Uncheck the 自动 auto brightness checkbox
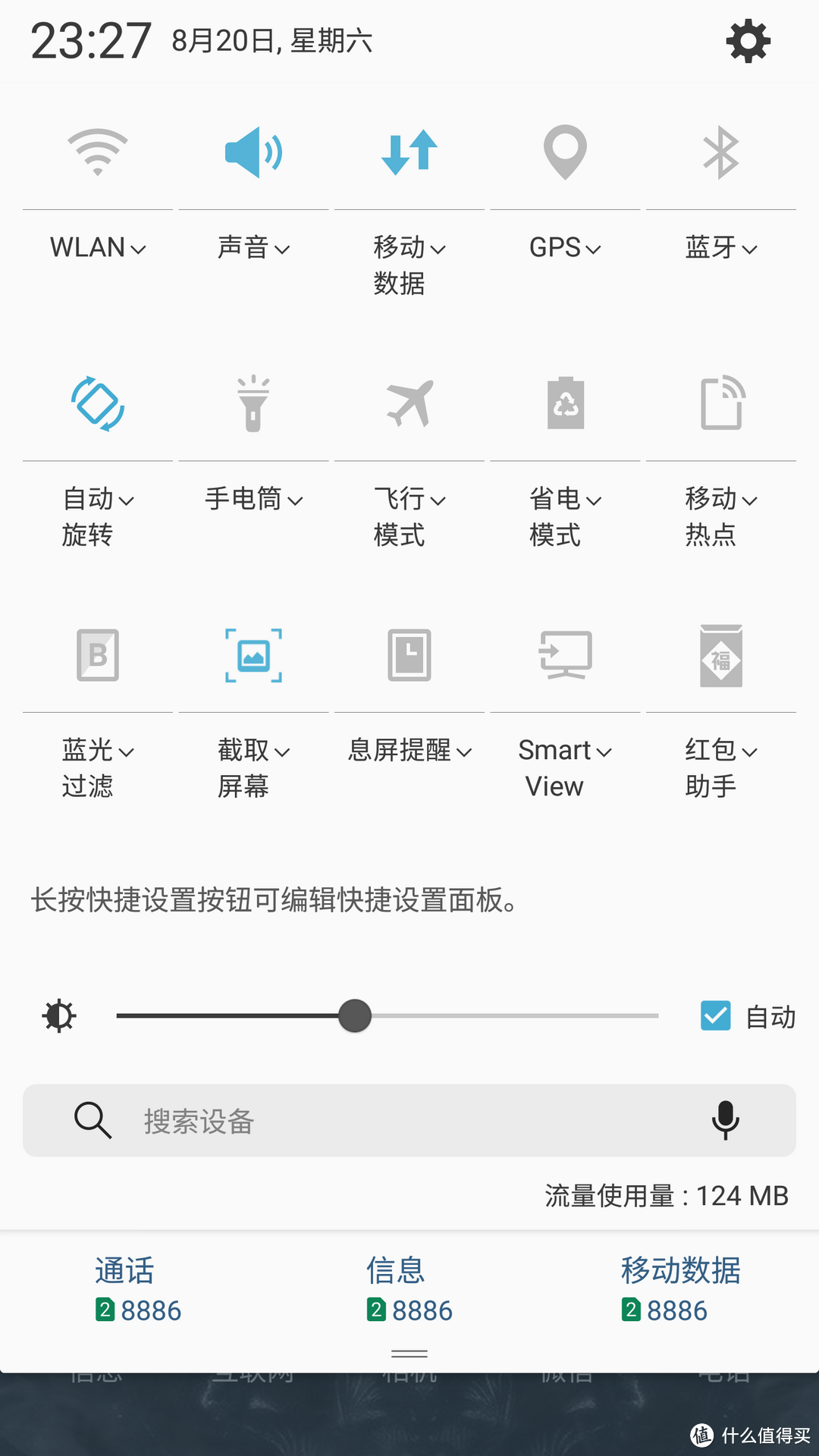This screenshot has height=1456, width=819. [x=714, y=1016]
